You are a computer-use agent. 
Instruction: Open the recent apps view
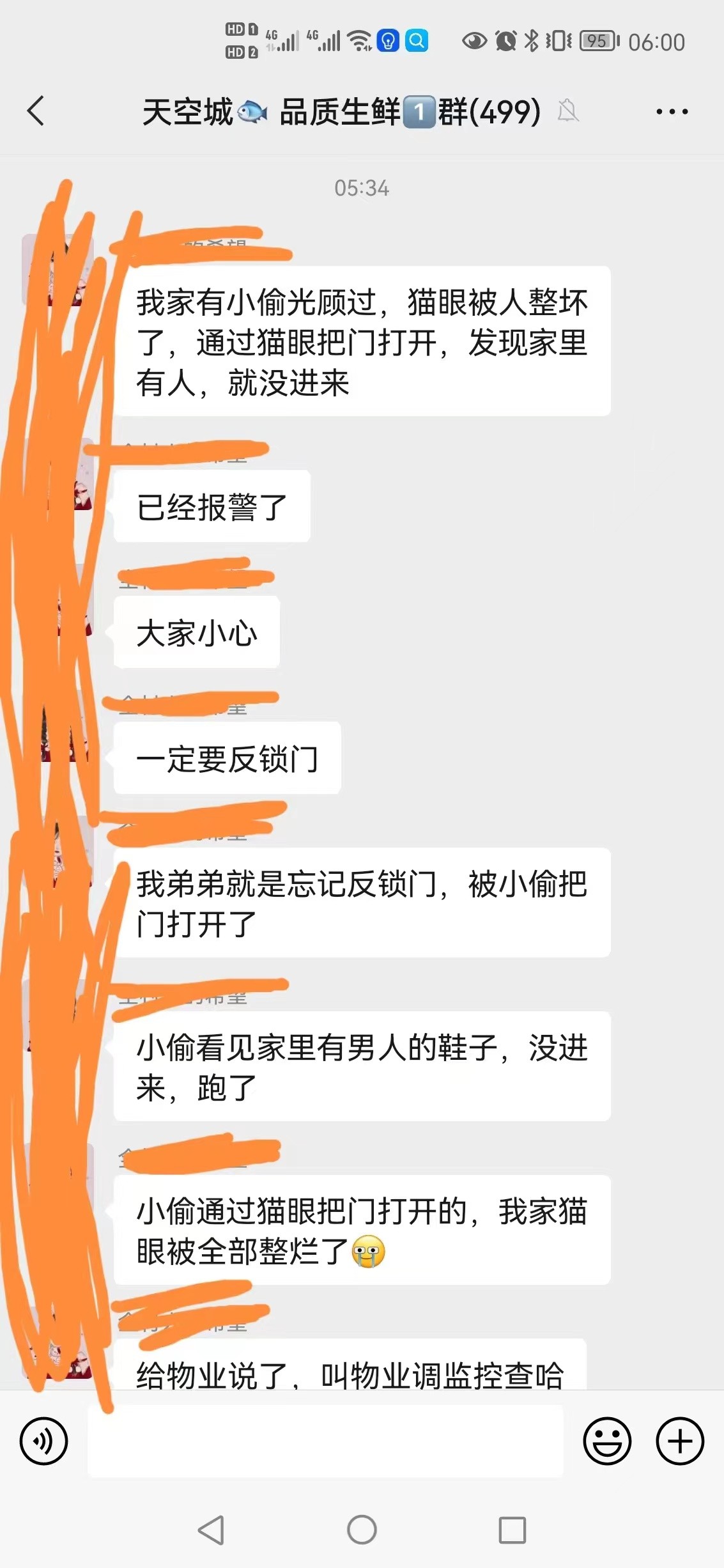coord(512,1530)
